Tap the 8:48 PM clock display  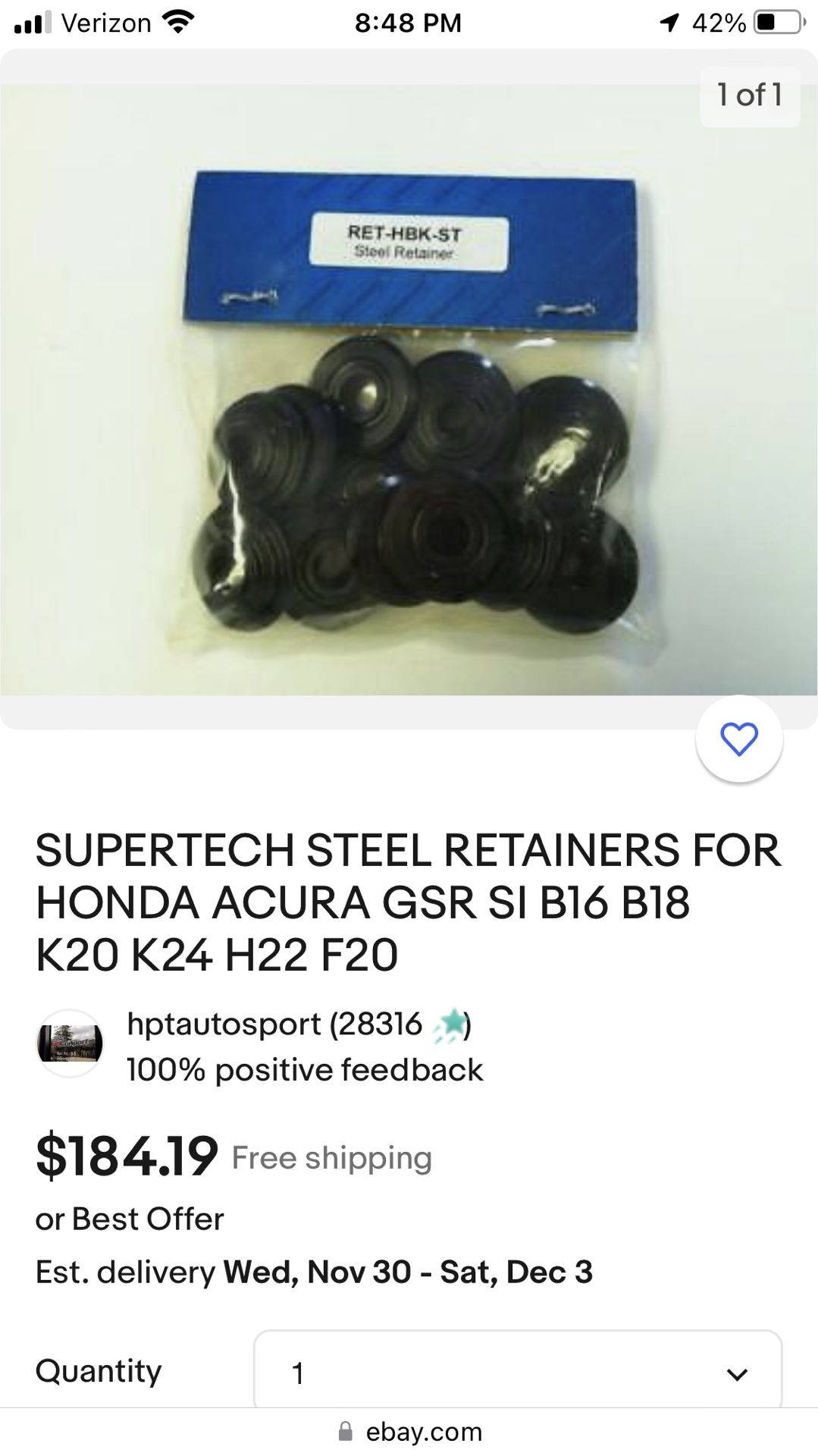pyautogui.click(x=409, y=22)
